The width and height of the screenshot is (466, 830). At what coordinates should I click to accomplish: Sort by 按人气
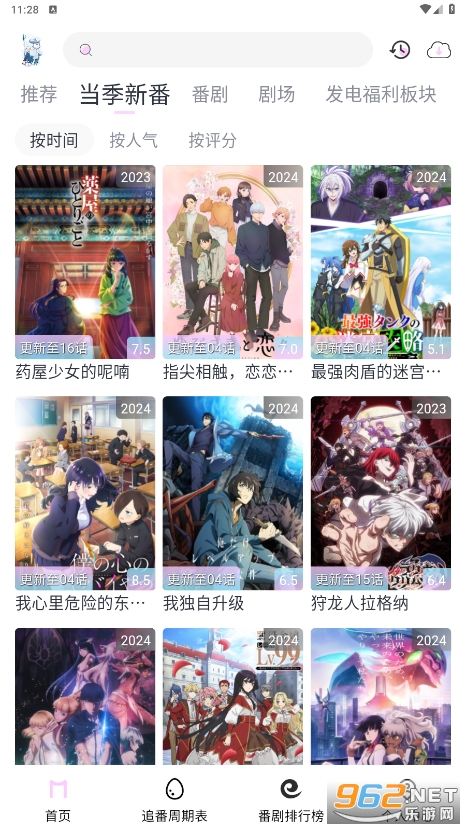[133, 140]
